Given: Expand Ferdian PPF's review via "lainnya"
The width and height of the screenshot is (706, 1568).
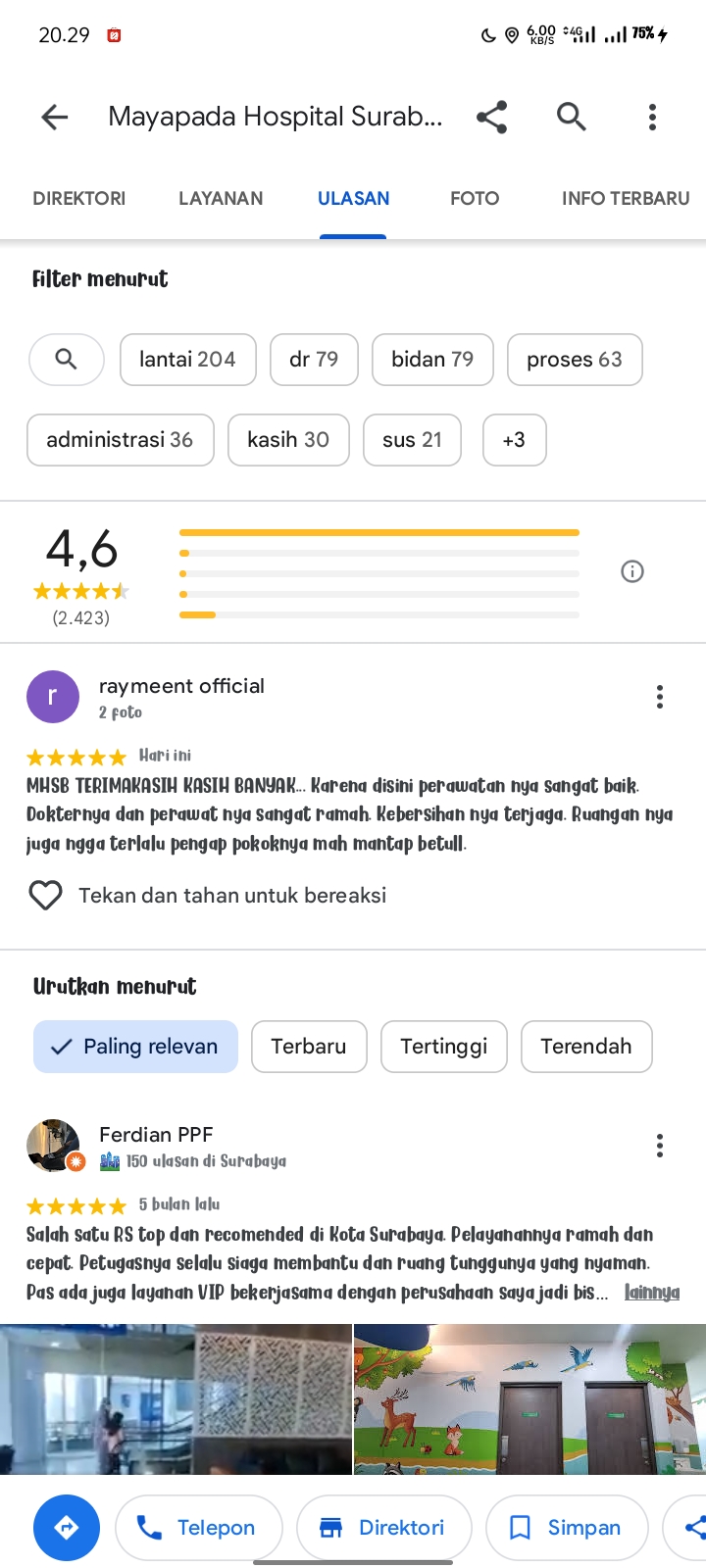Looking at the screenshot, I should tap(652, 1293).
